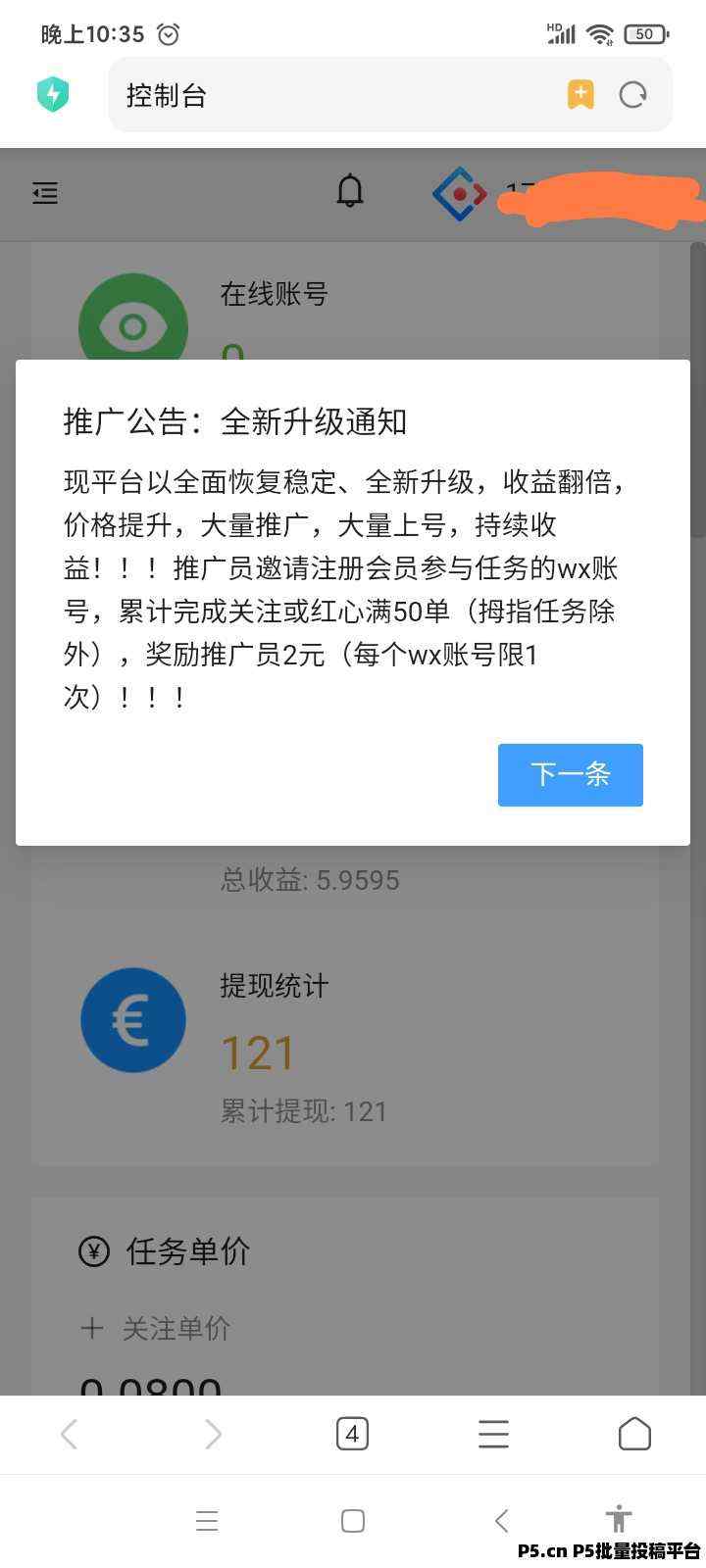Tap 下一条 to show the next announcement
706x1568 pixels.
[x=570, y=775]
